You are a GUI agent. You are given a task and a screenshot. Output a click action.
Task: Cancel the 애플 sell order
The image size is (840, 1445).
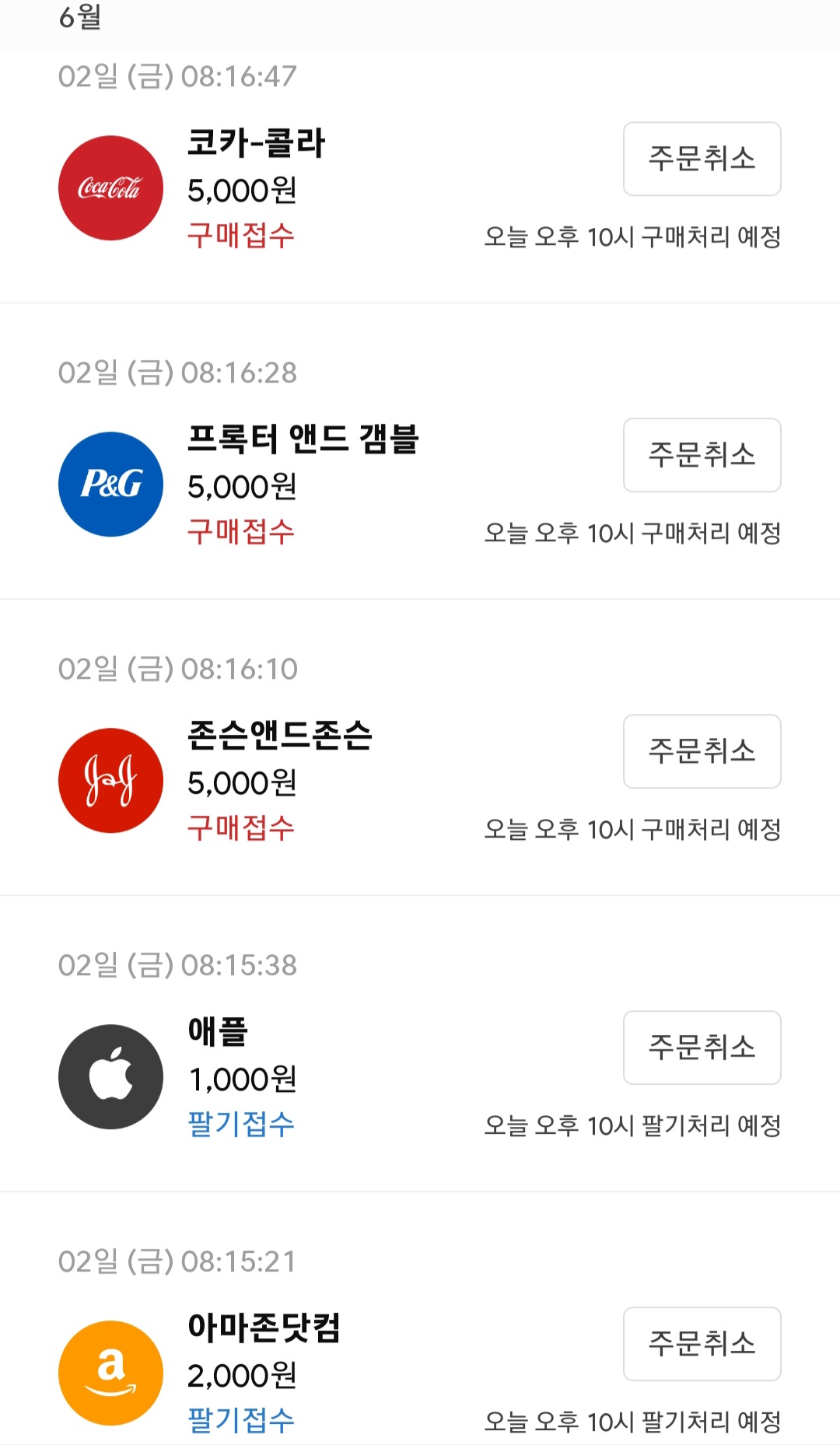point(702,1048)
